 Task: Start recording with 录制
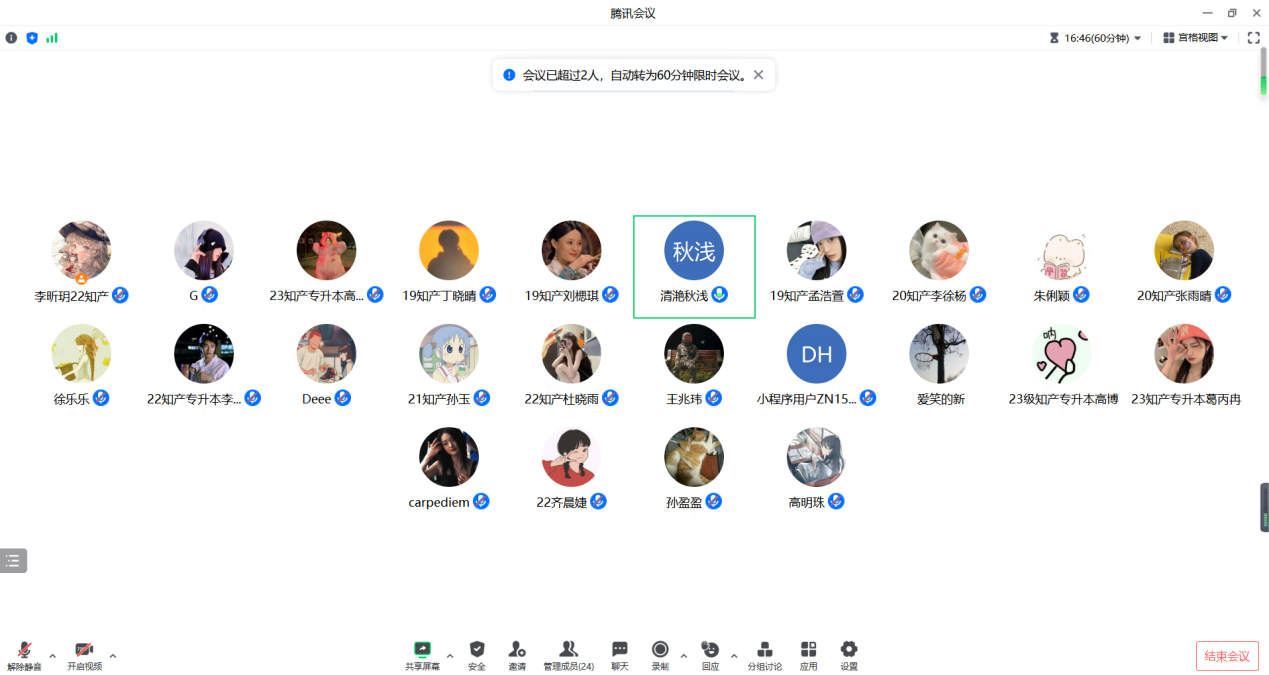(x=660, y=655)
